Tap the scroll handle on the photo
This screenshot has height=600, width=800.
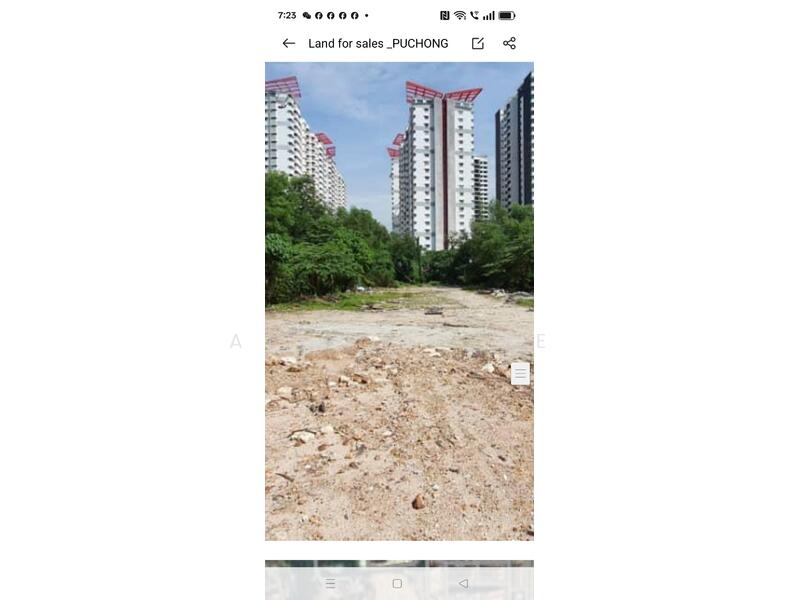(520, 373)
